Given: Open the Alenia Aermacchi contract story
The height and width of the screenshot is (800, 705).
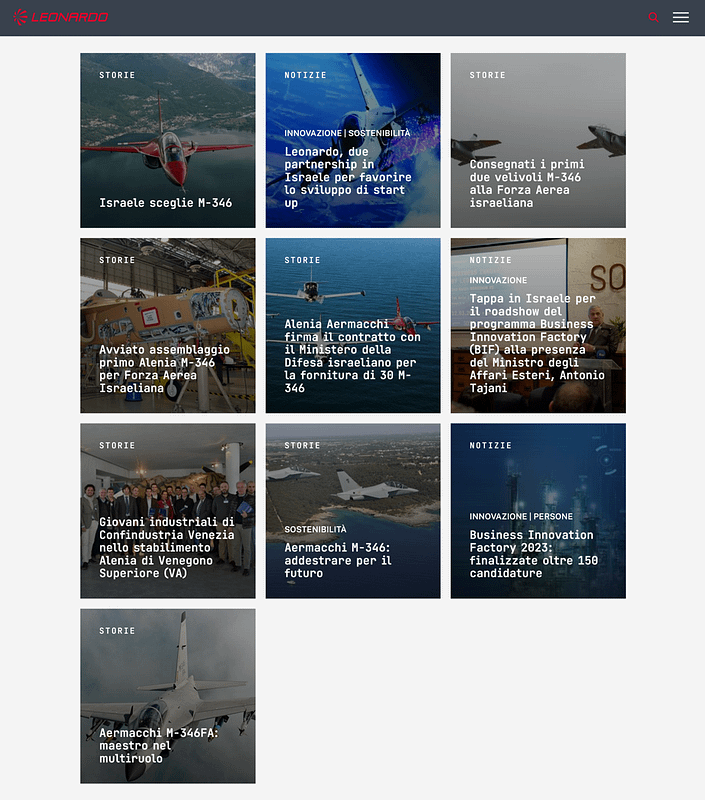Looking at the screenshot, I should click(x=352, y=326).
